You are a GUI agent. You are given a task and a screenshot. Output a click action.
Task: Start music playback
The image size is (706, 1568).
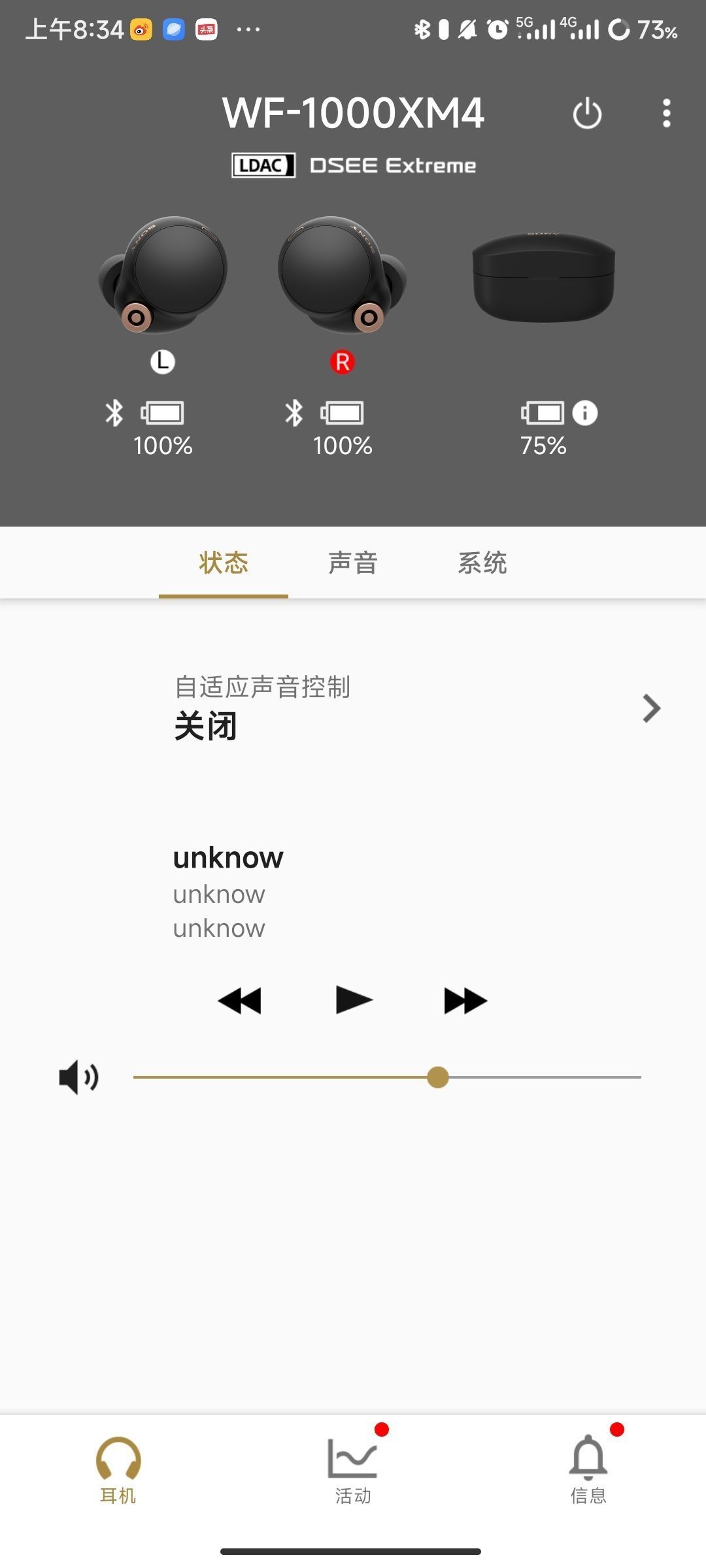click(x=354, y=1000)
